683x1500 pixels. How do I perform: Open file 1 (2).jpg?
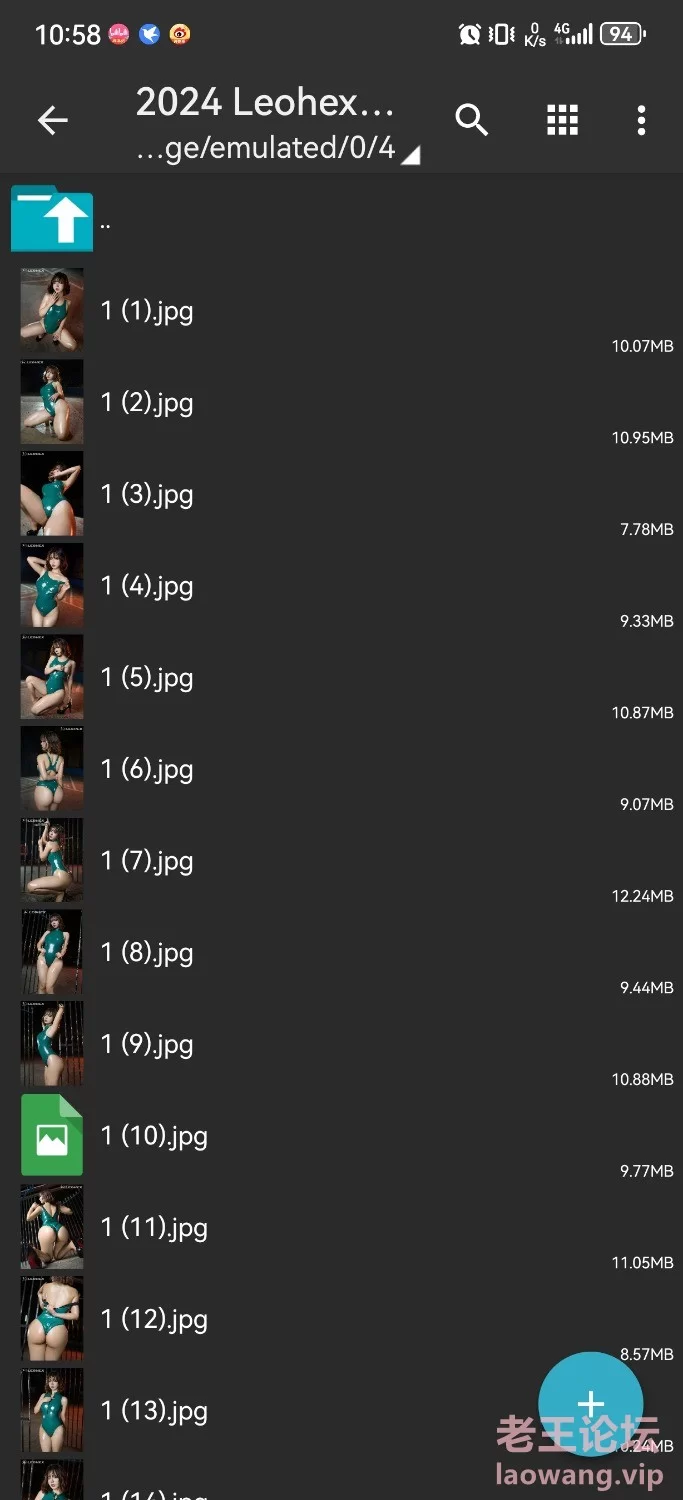[147, 403]
